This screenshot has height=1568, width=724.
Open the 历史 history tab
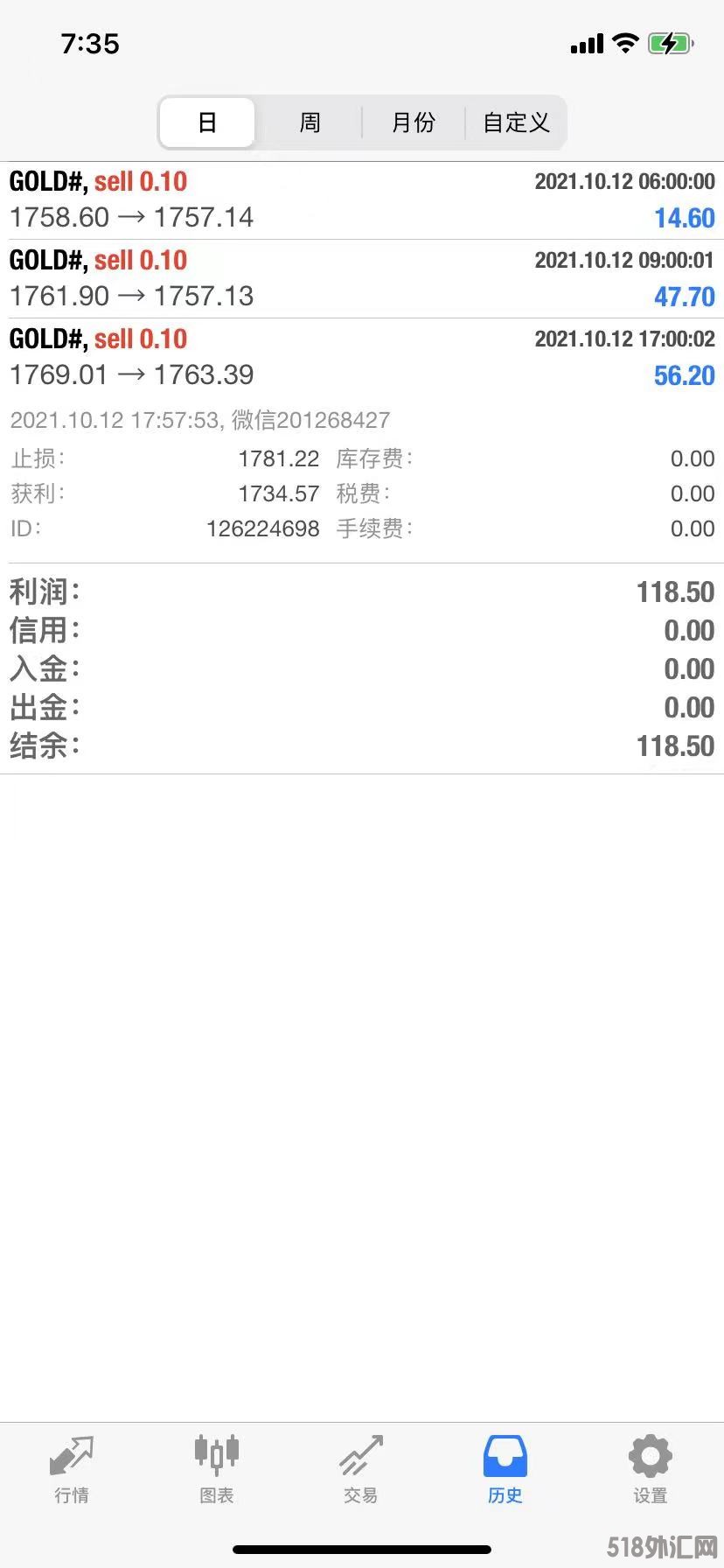point(505,1469)
